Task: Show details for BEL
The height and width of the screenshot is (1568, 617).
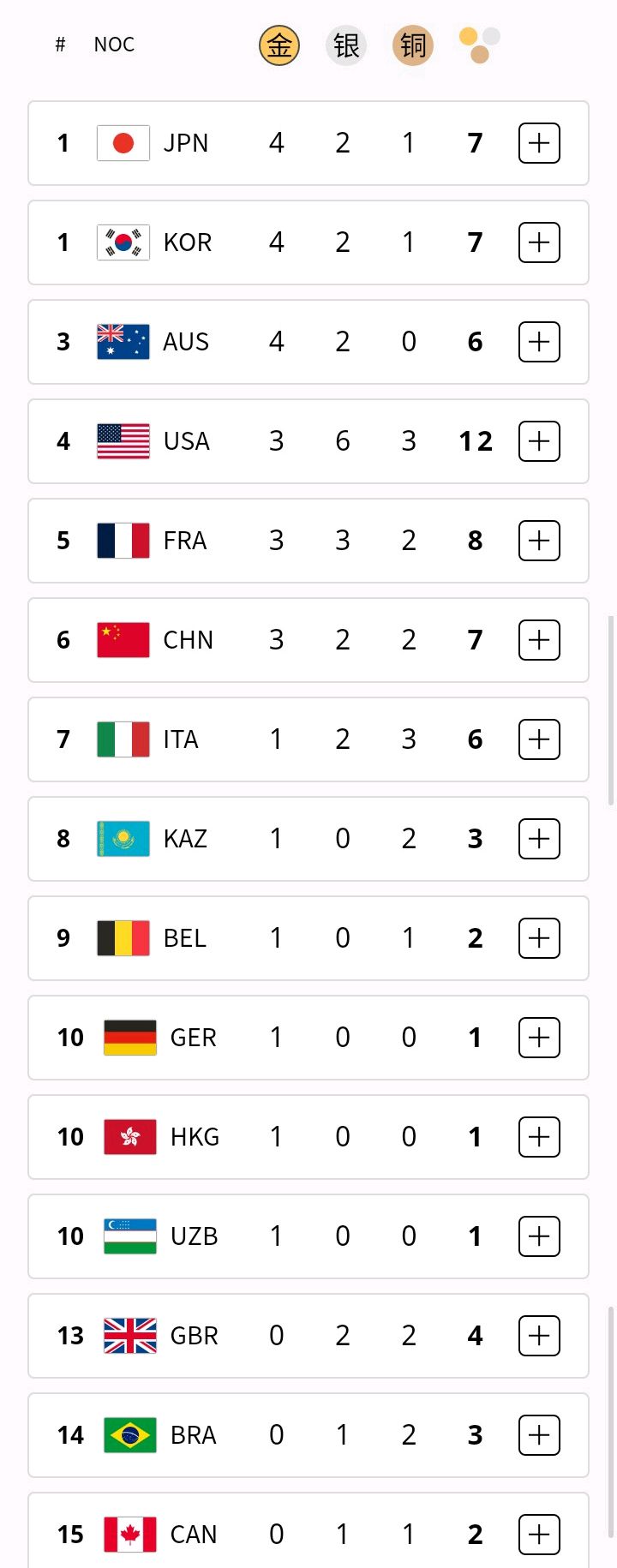Action: pyautogui.click(x=539, y=938)
